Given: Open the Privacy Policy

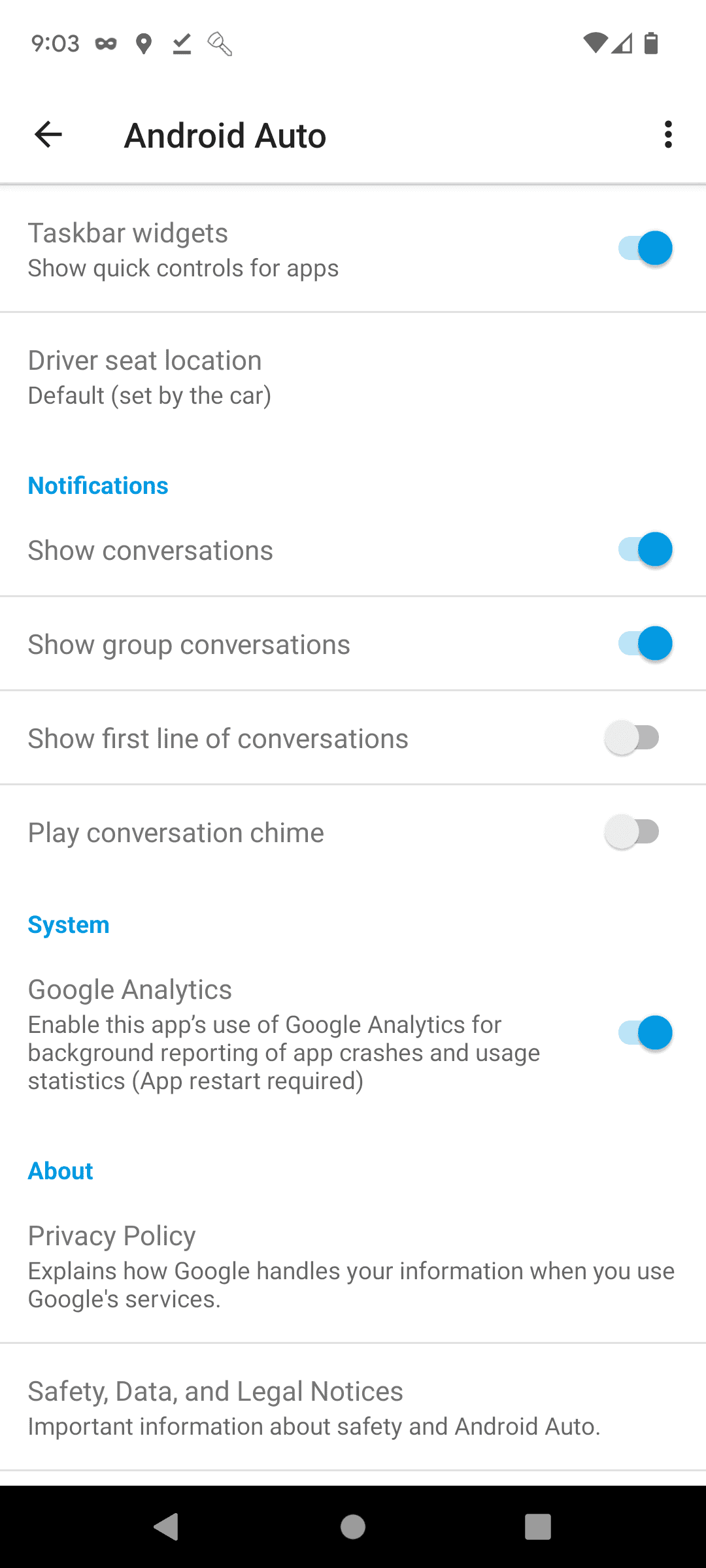Looking at the screenshot, I should pos(353,1266).
